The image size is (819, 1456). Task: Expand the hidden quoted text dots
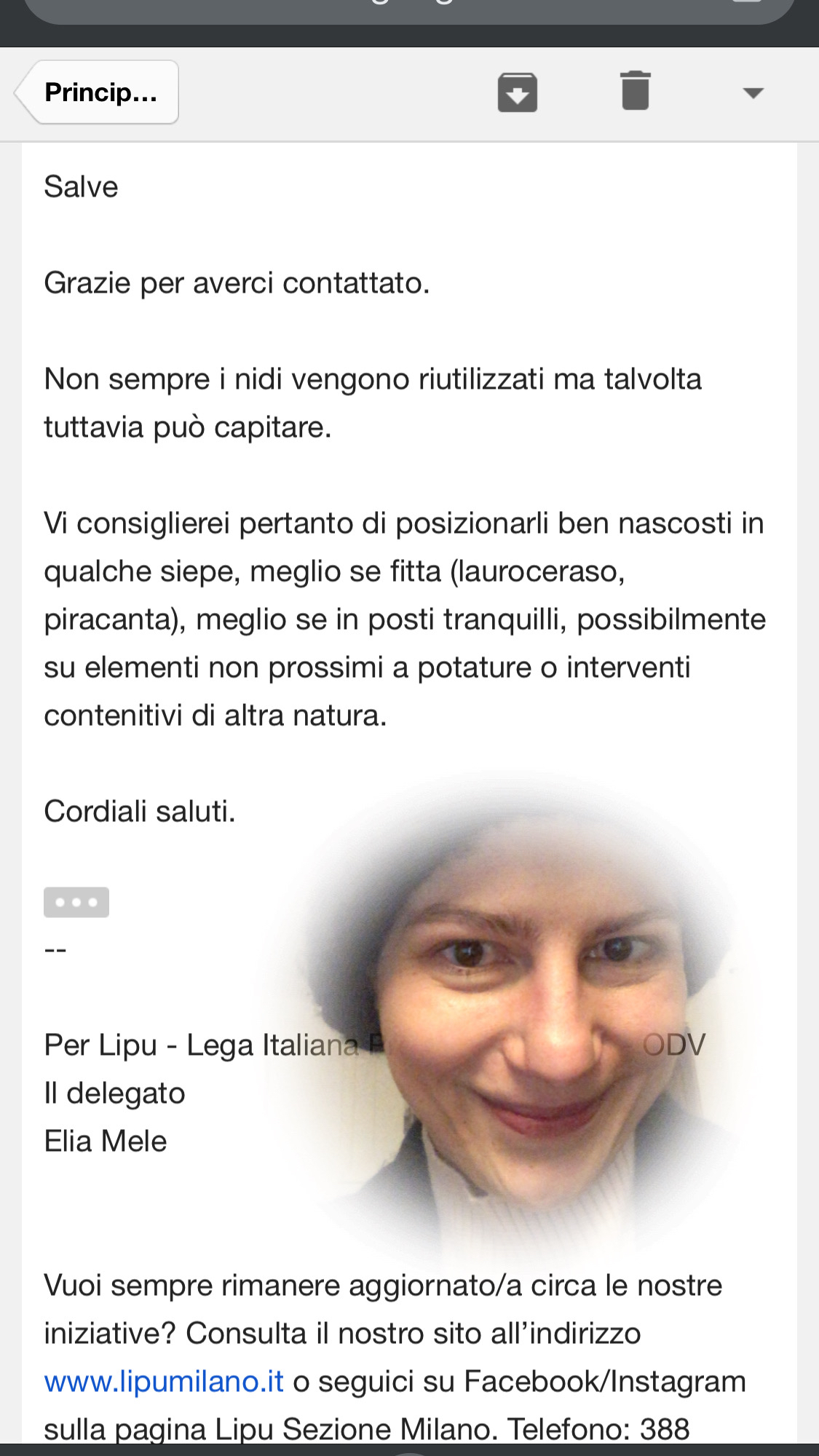(x=76, y=902)
